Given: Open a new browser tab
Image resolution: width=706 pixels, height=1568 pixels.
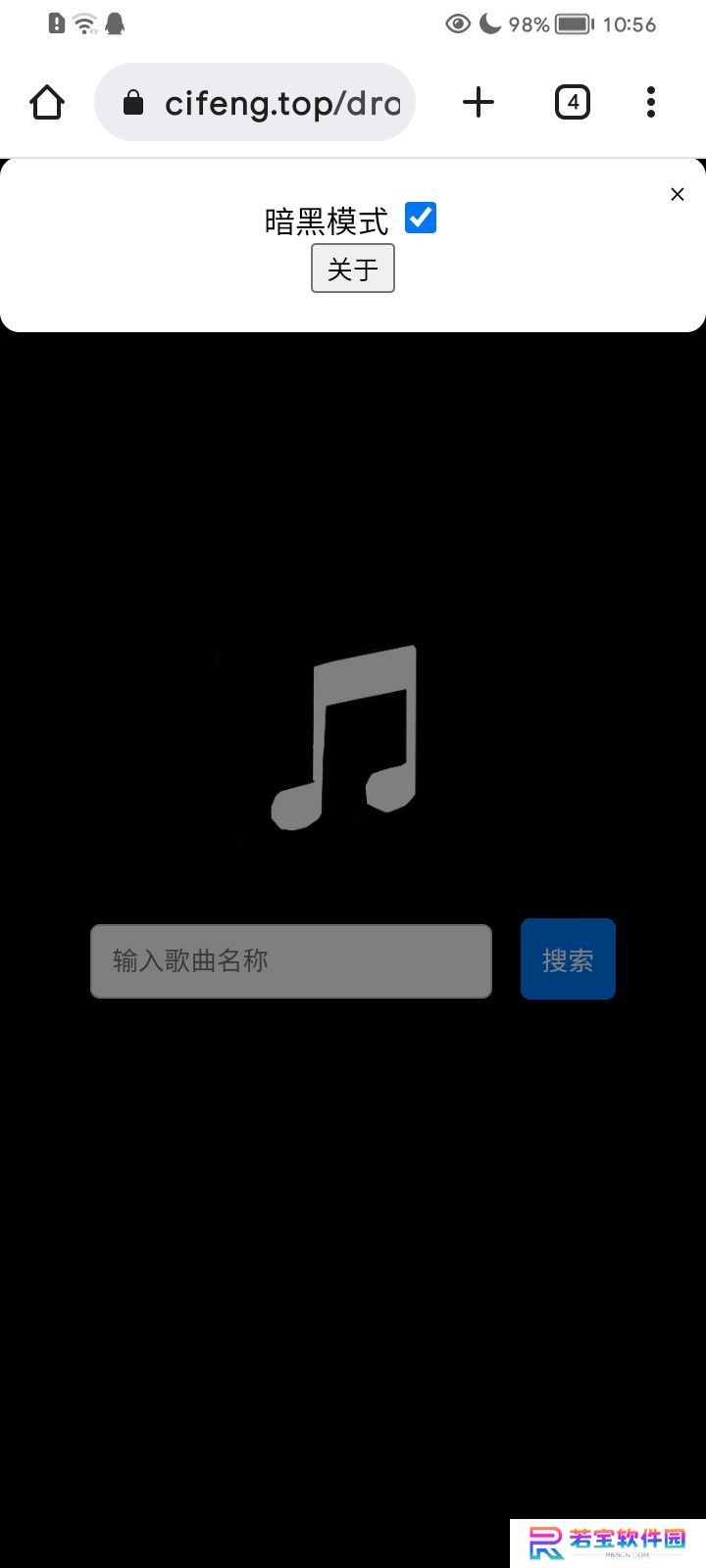Looking at the screenshot, I should coord(479,102).
